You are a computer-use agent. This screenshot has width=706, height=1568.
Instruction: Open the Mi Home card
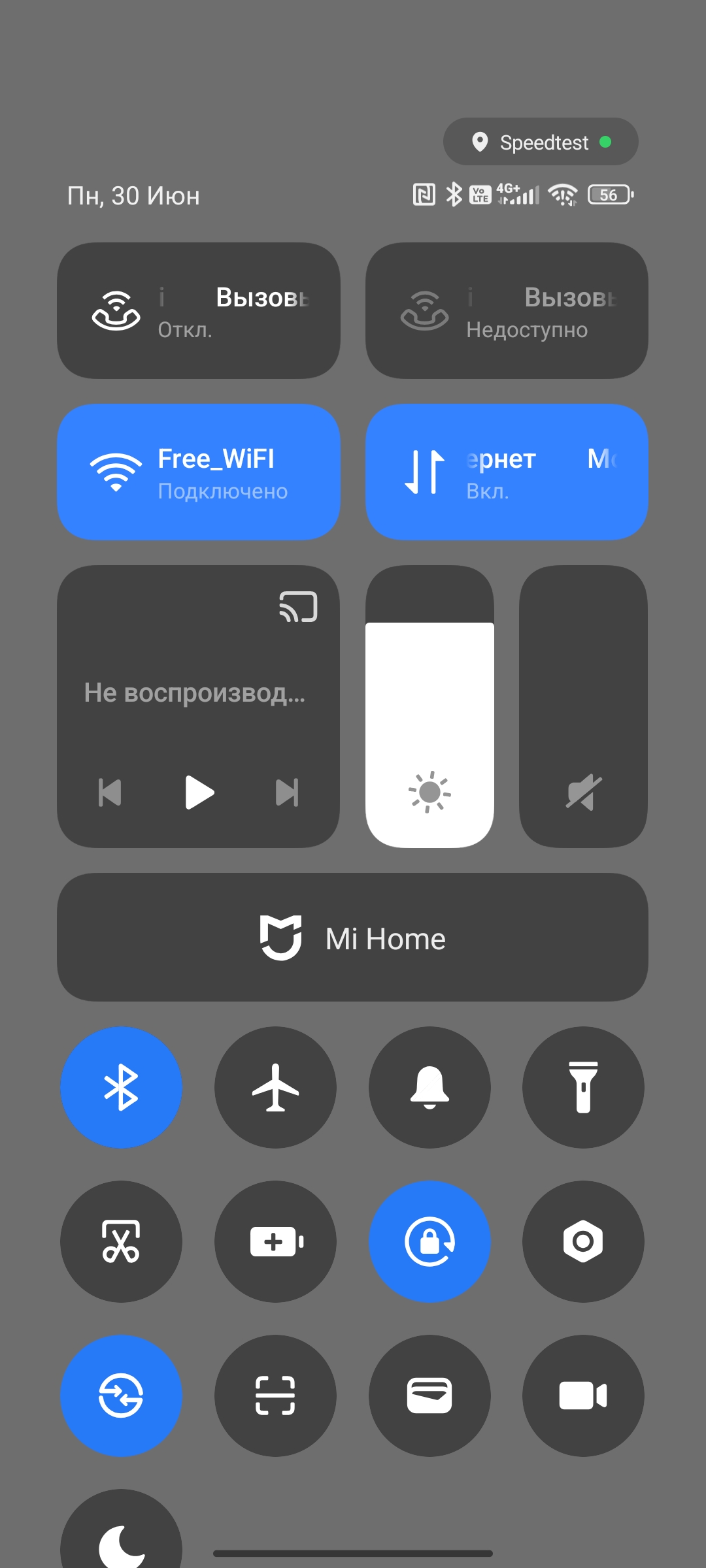(352, 938)
